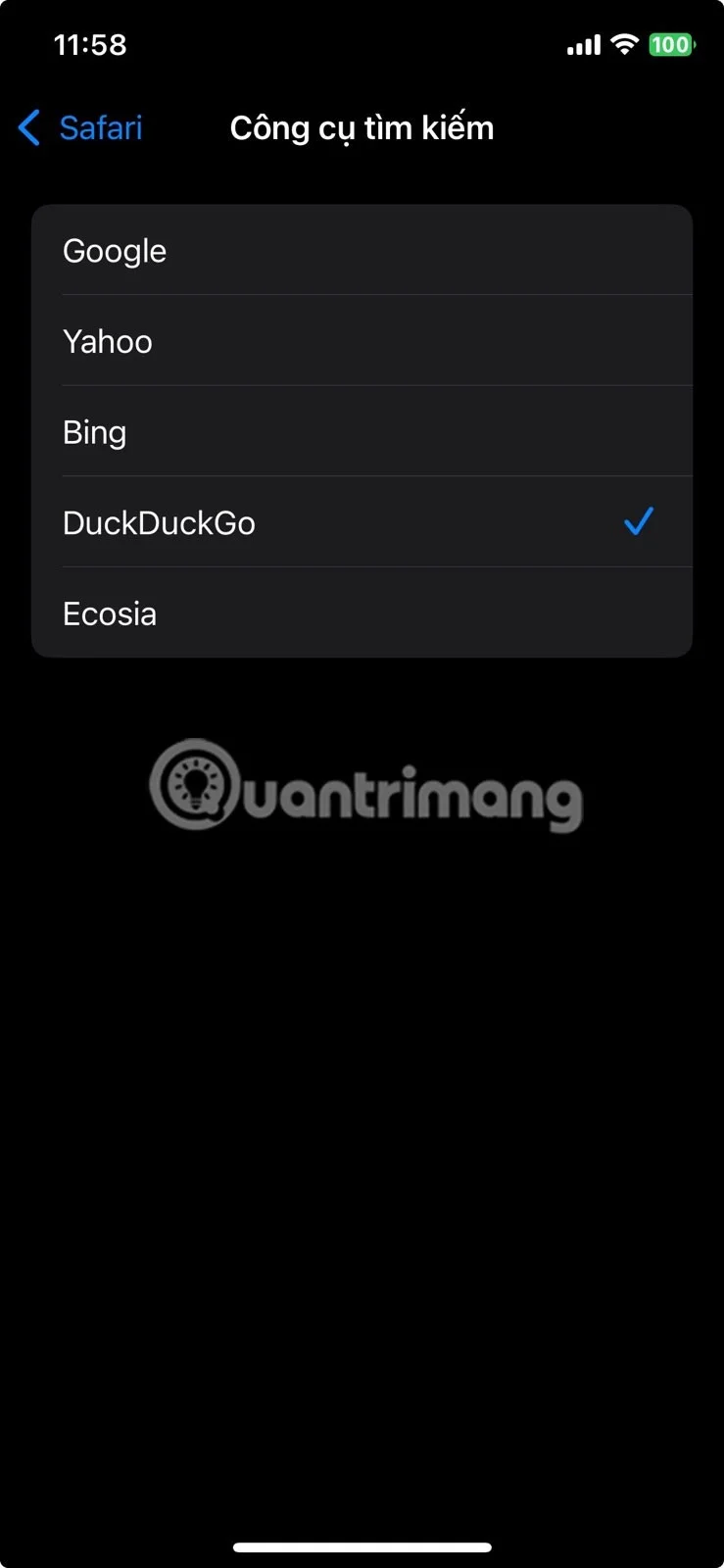The image size is (724, 1568).
Task: Tap the clock showing 11:58
Action: pos(91,44)
